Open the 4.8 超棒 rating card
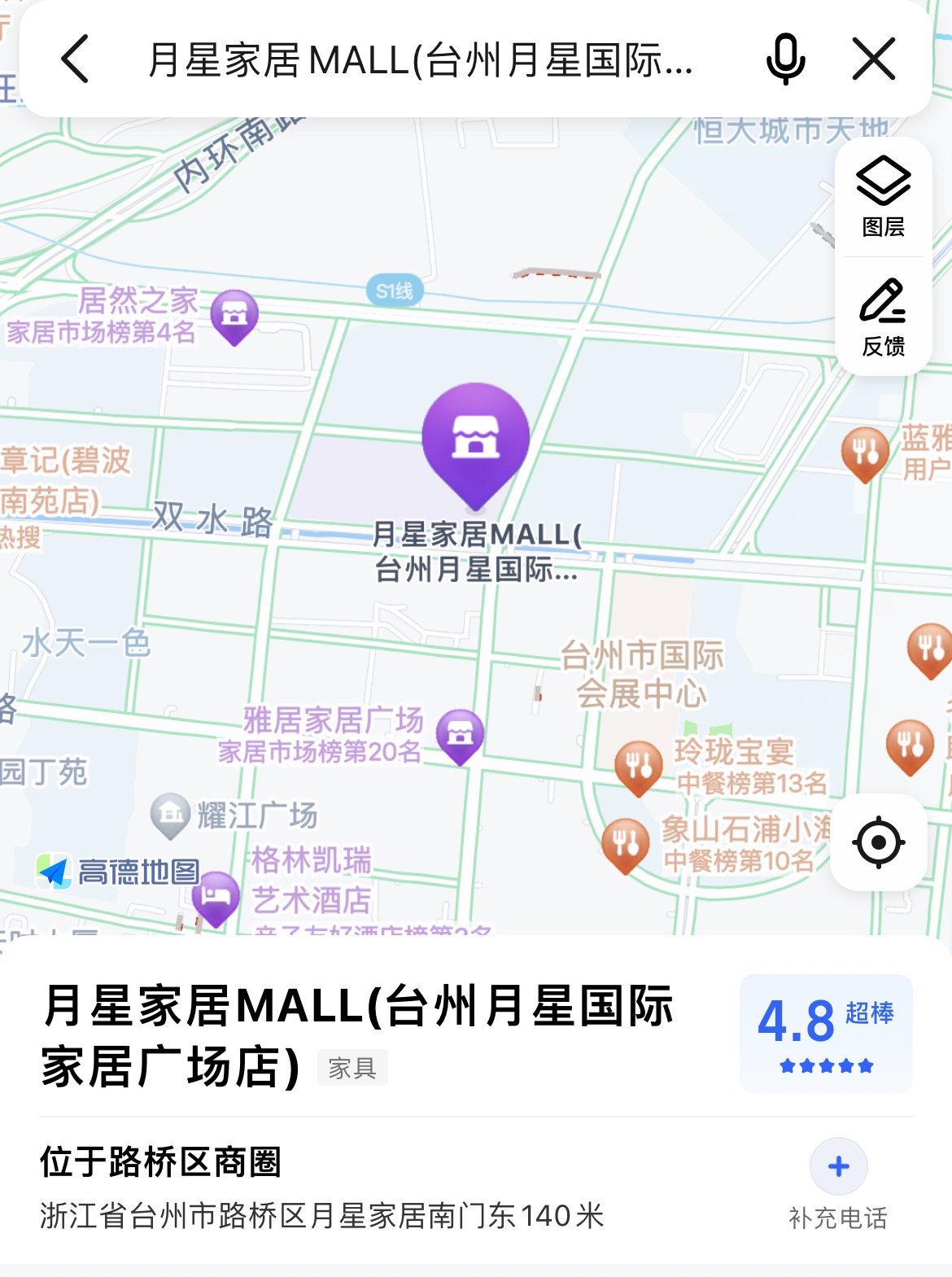 (825, 1033)
